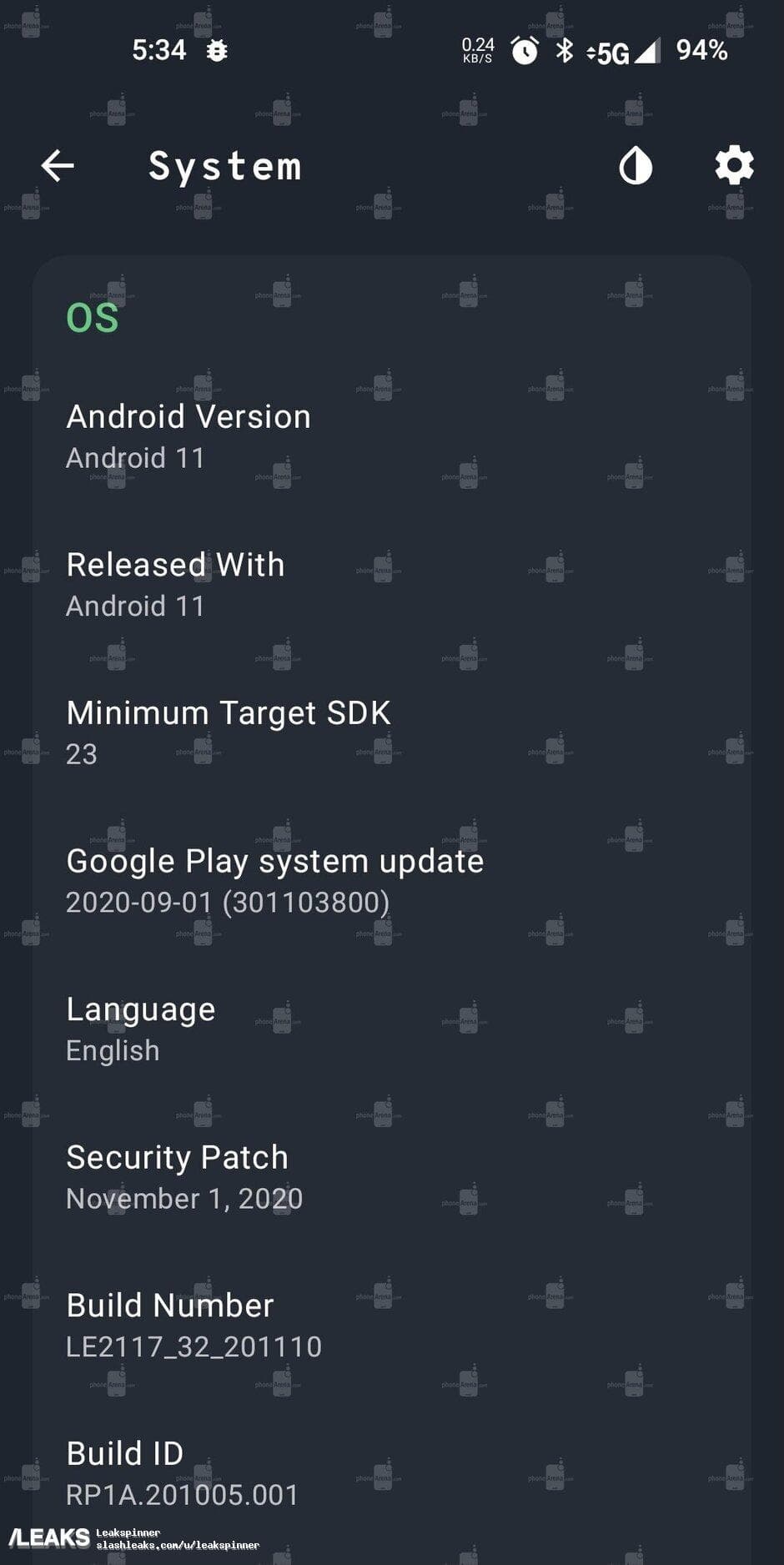Open the settings gear
784x1565 pixels.
734,166
